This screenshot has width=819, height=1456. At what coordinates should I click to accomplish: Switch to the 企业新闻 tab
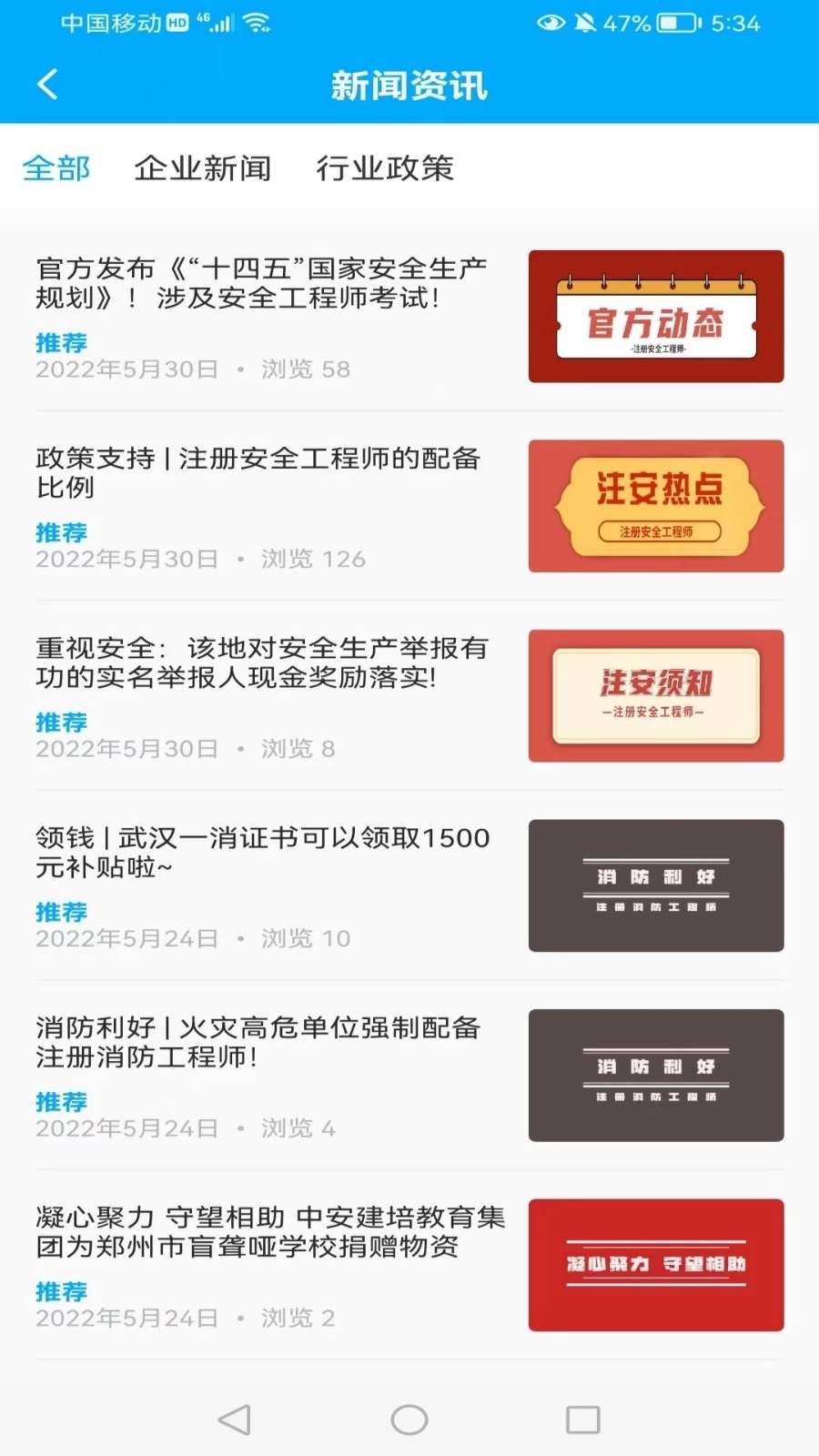pyautogui.click(x=204, y=168)
